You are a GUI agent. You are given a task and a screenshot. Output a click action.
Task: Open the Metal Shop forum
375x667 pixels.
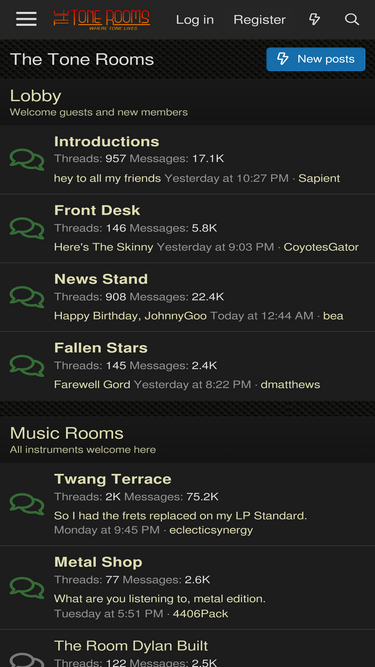pos(98,562)
